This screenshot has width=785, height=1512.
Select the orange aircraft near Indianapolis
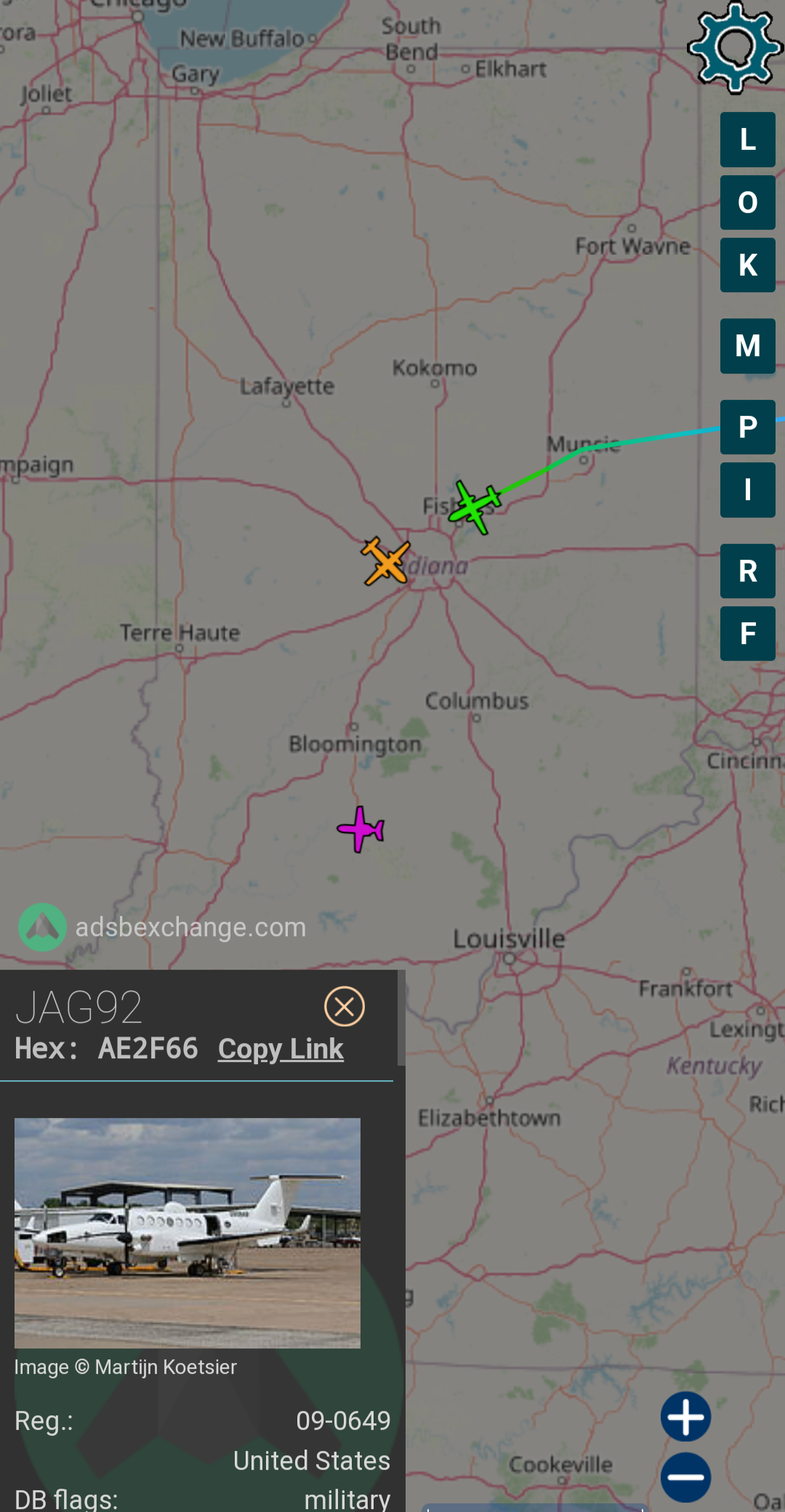coord(386,561)
